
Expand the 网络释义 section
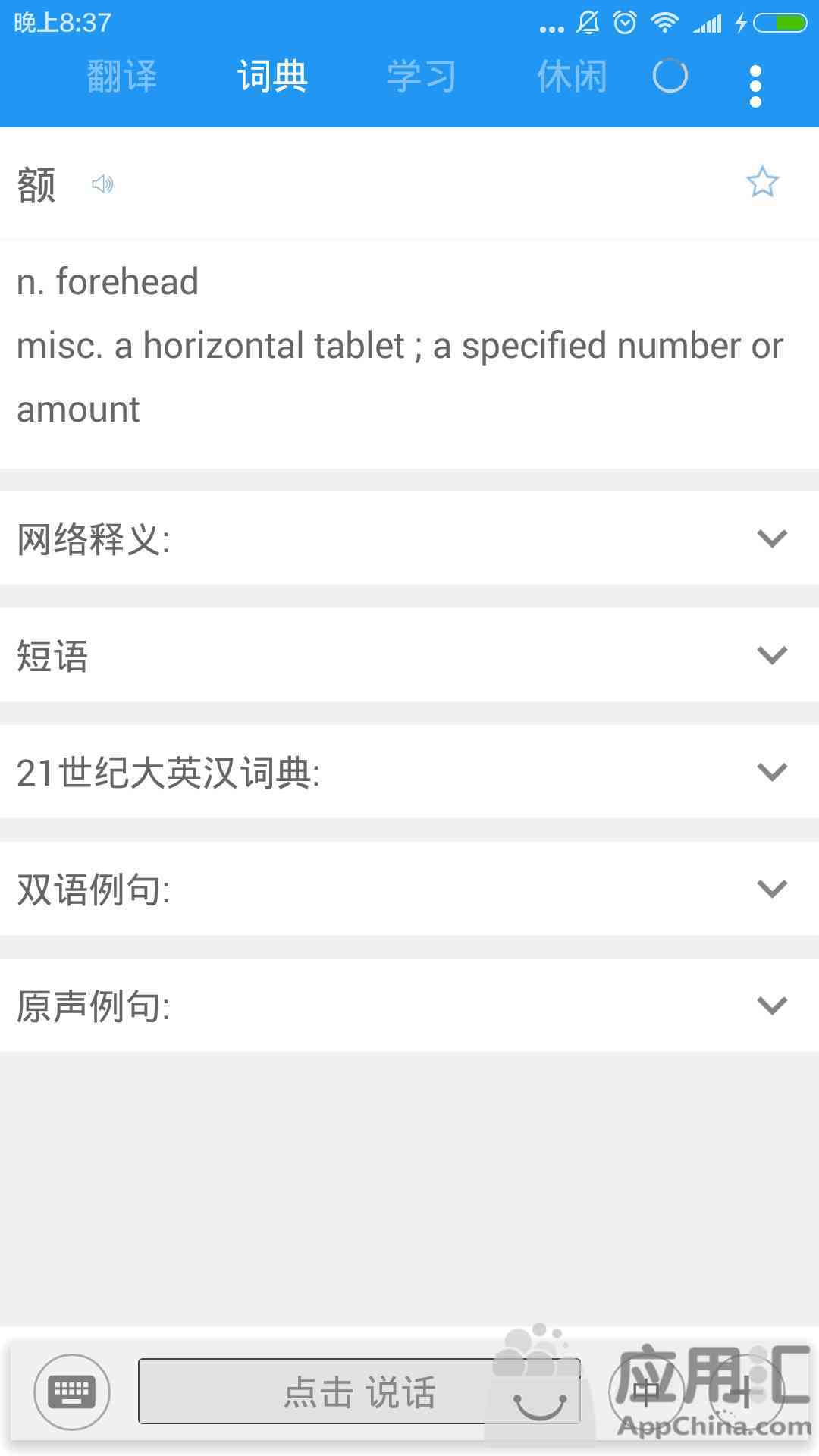tap(409, 538)
